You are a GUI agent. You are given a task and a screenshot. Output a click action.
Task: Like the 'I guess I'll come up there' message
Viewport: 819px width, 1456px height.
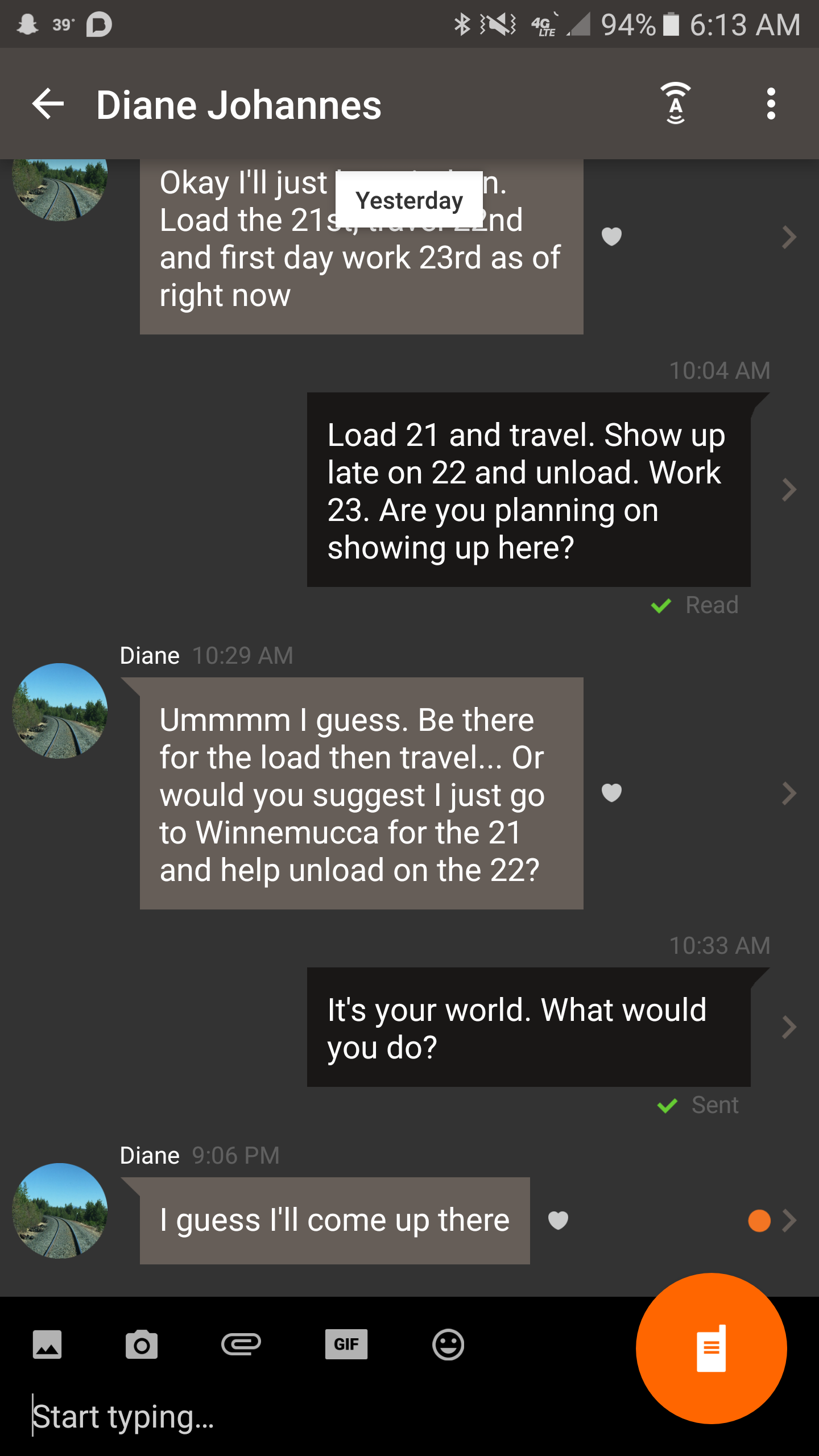558,1220
